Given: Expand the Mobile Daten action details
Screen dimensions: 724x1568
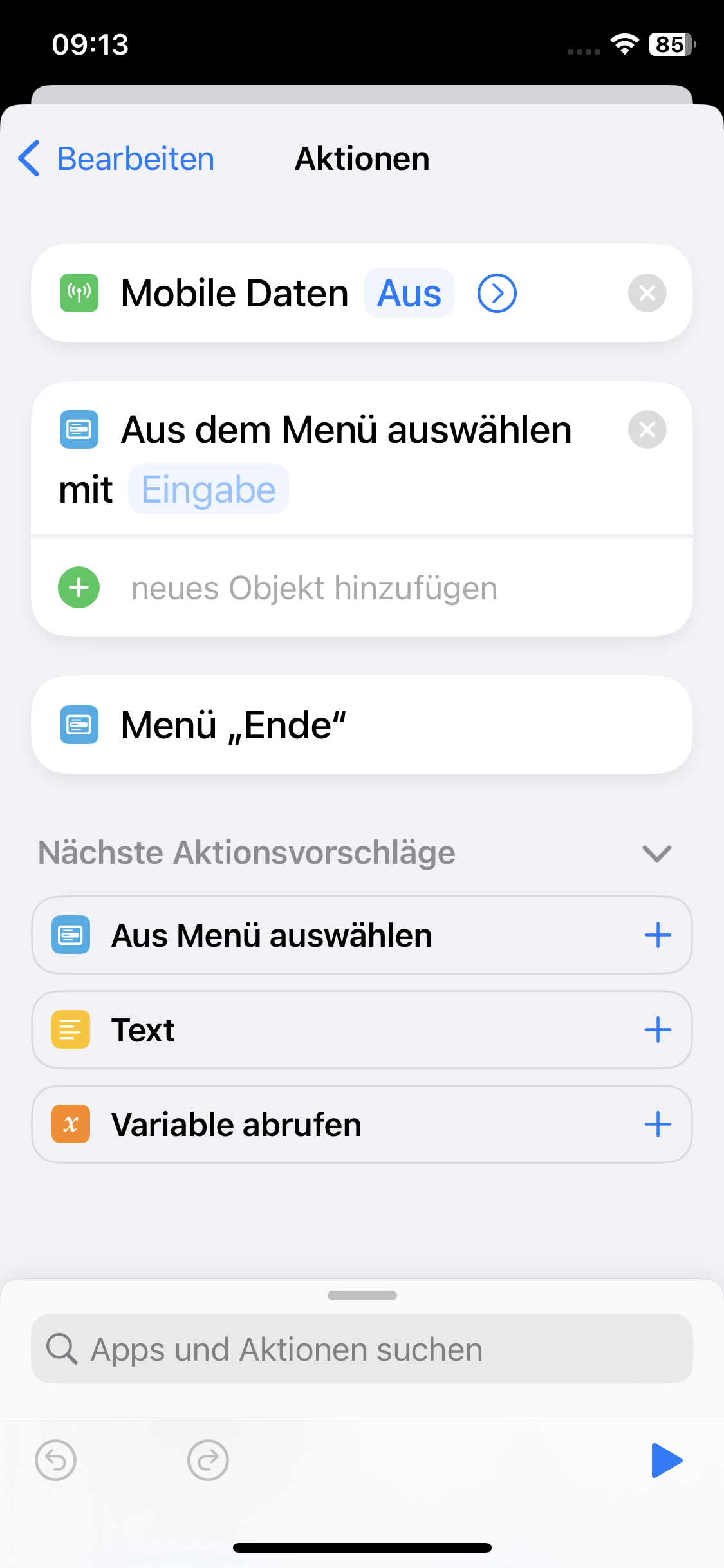Looking at the screenshot, I should coord(497,294).
